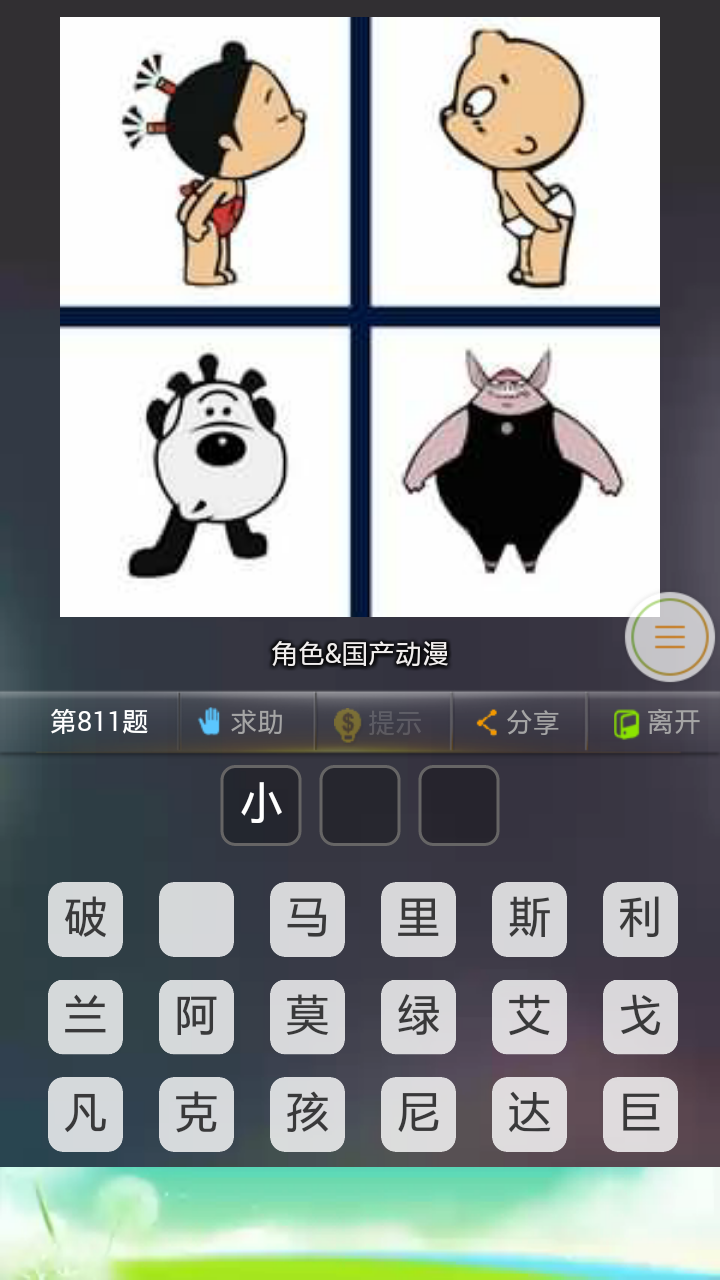Select the tile 斯
The width and height of the screenshot is (720, 1280).
529,919
